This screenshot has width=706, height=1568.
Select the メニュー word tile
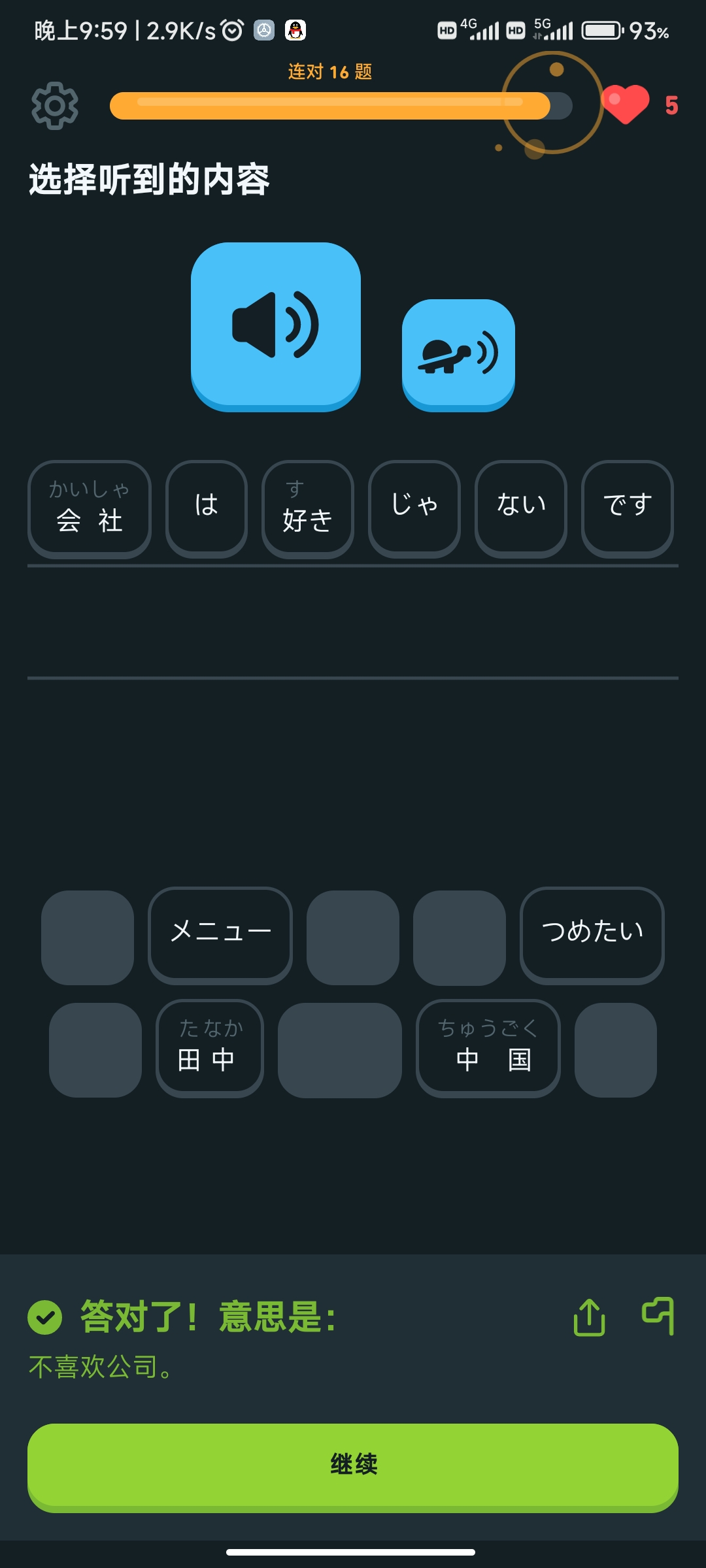220,935
